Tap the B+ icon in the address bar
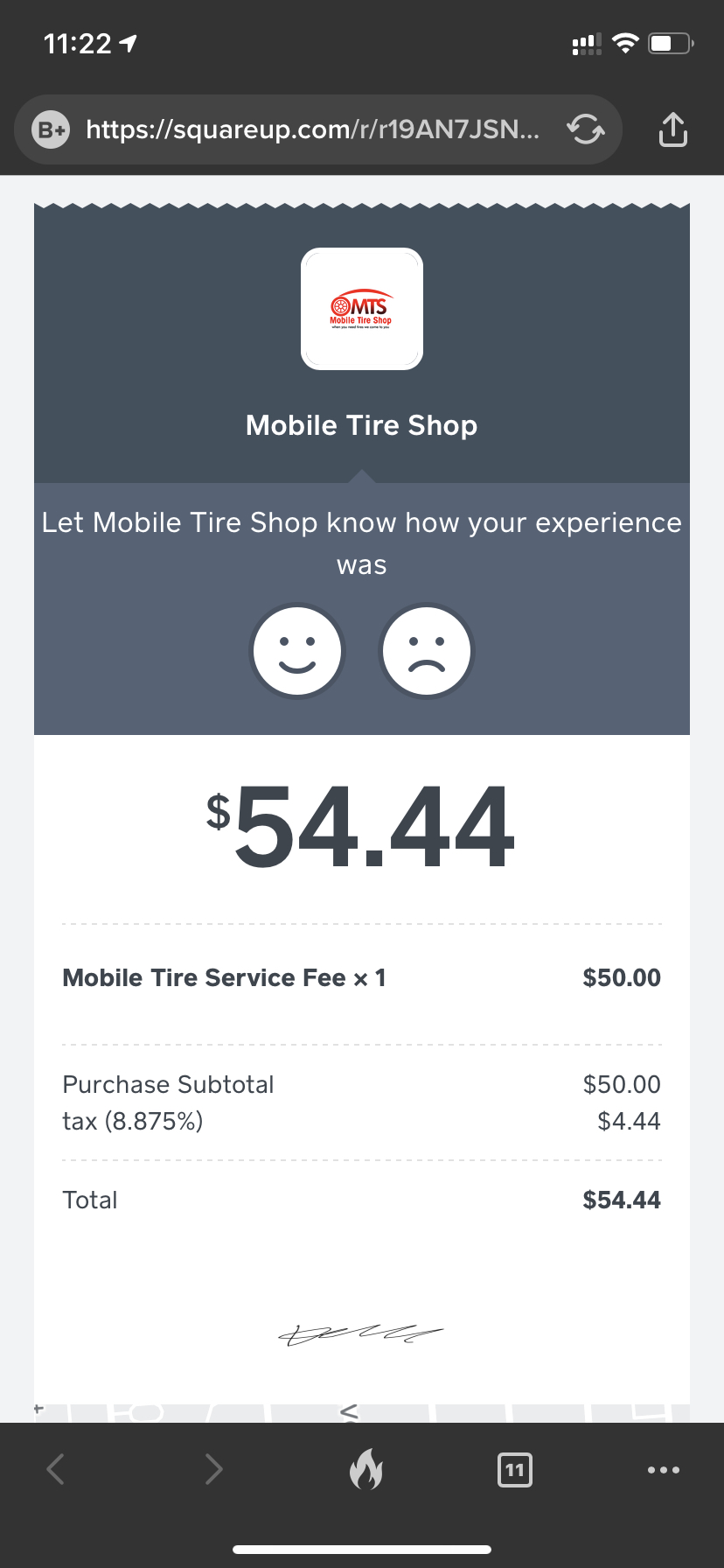This screenshot has height=1568, width=724. (51, 130)
